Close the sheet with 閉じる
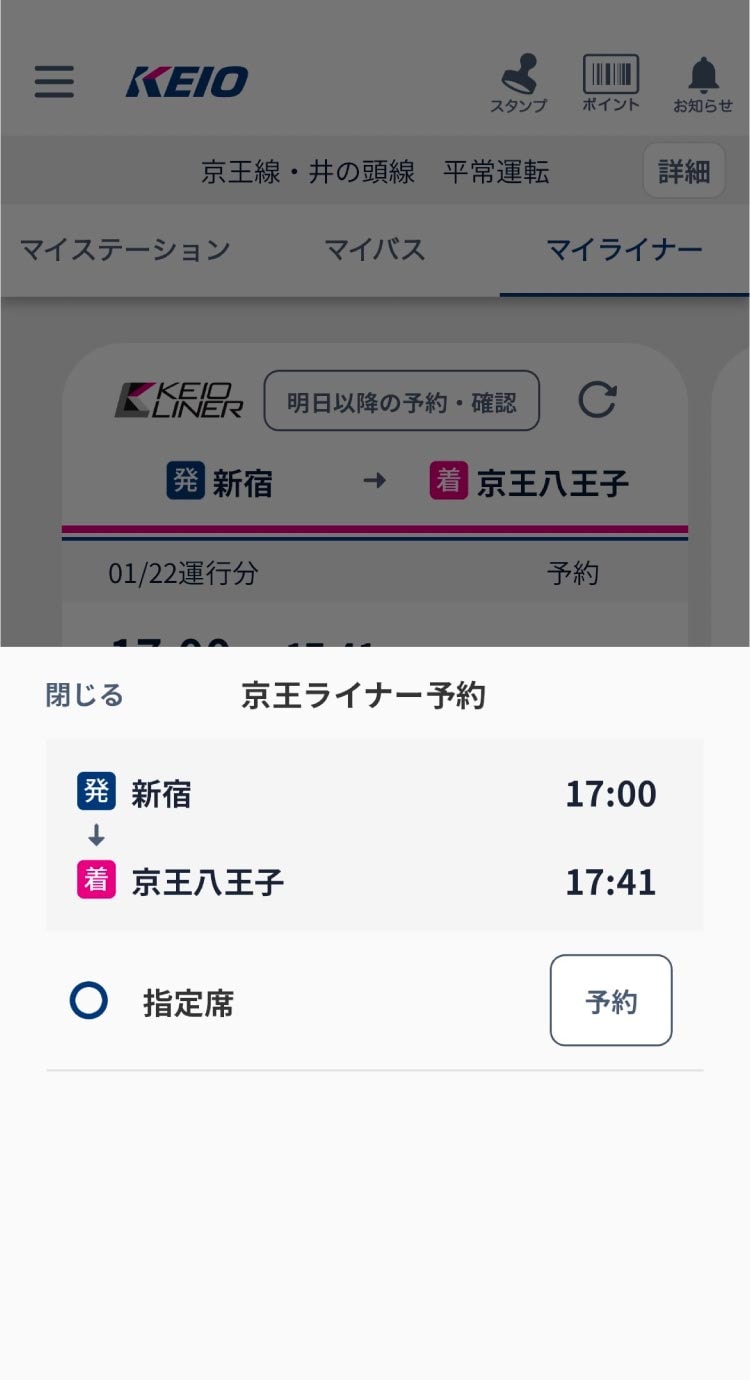The width and height of the screenshot is (750, 1380). tap(85, 695)
